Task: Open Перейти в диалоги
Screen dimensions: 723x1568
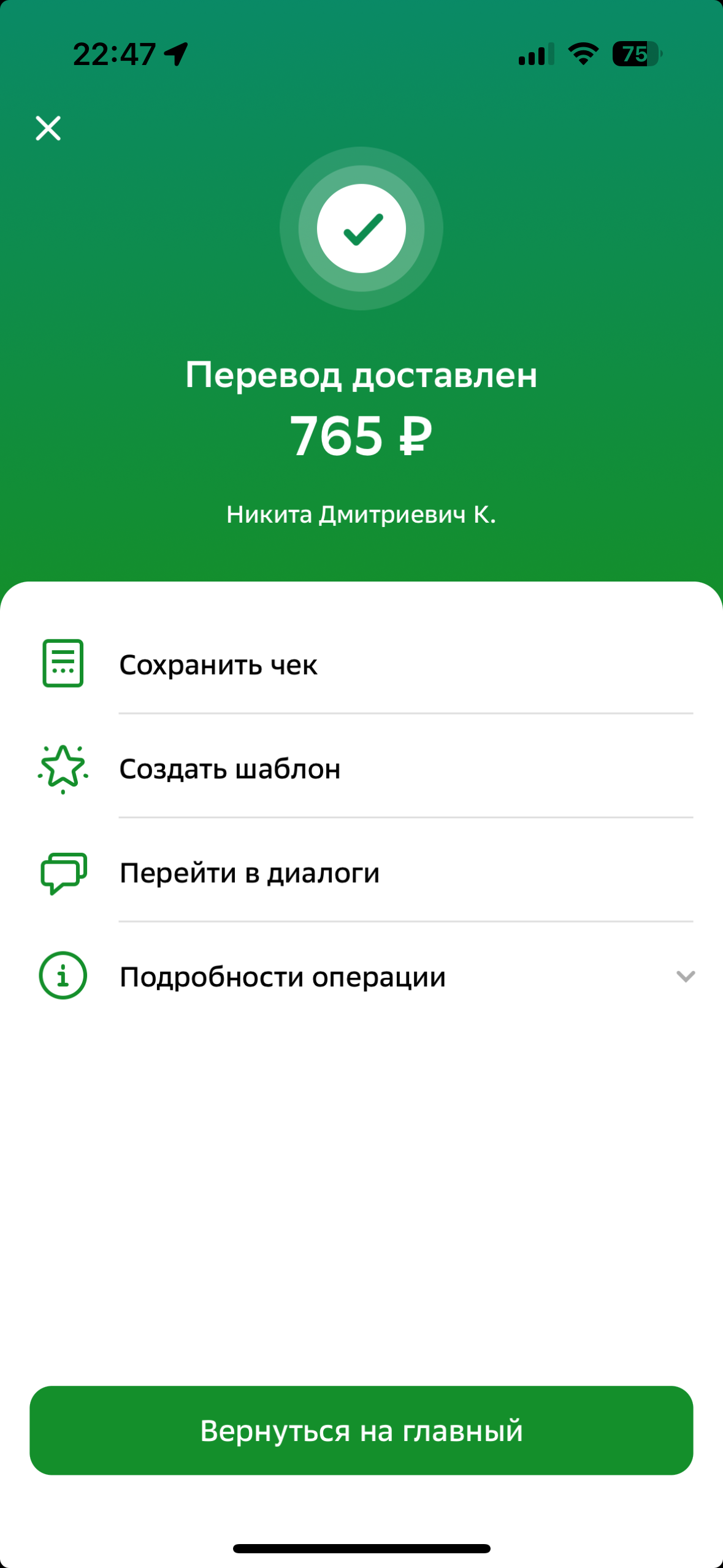Action: tap(361, 872)
